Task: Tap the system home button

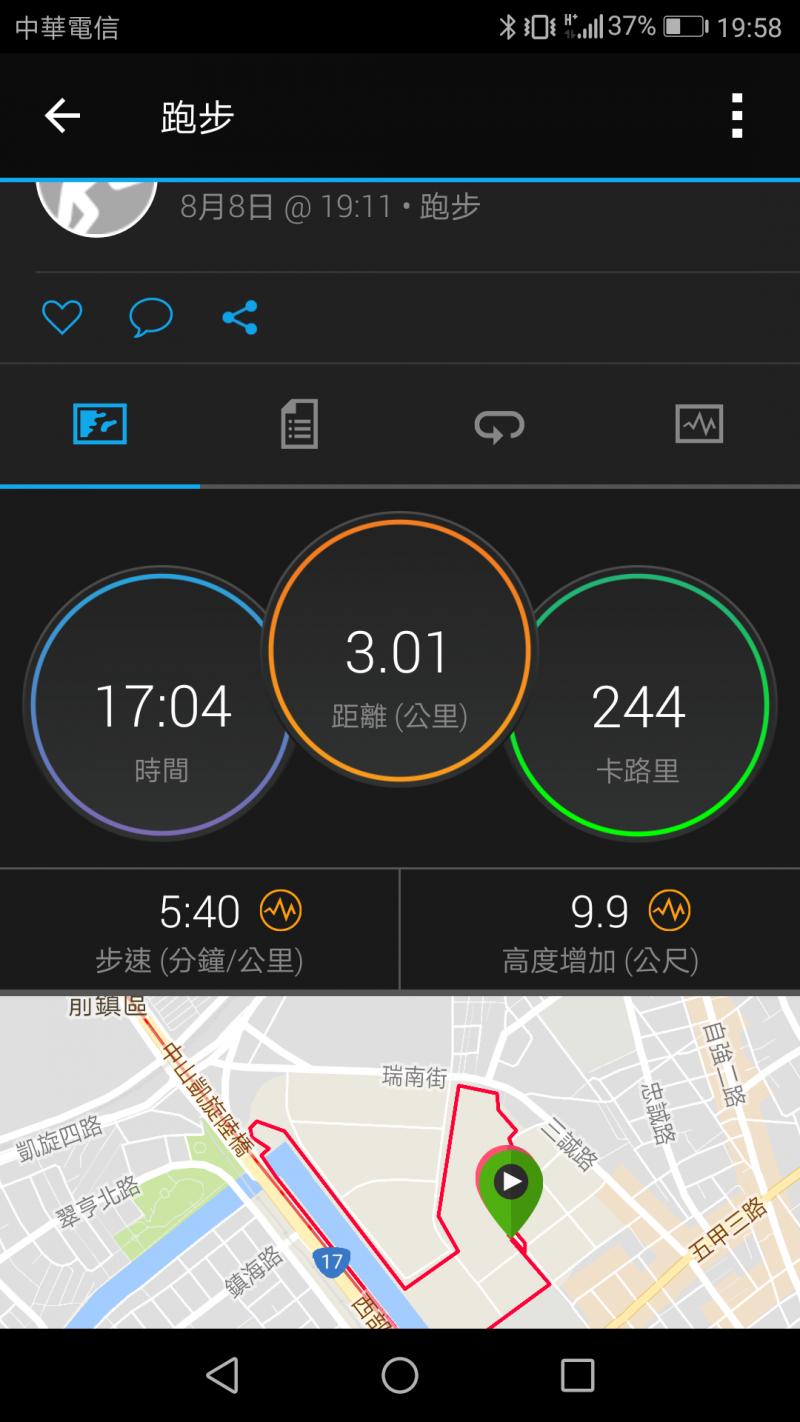Action: (400, 1376)
